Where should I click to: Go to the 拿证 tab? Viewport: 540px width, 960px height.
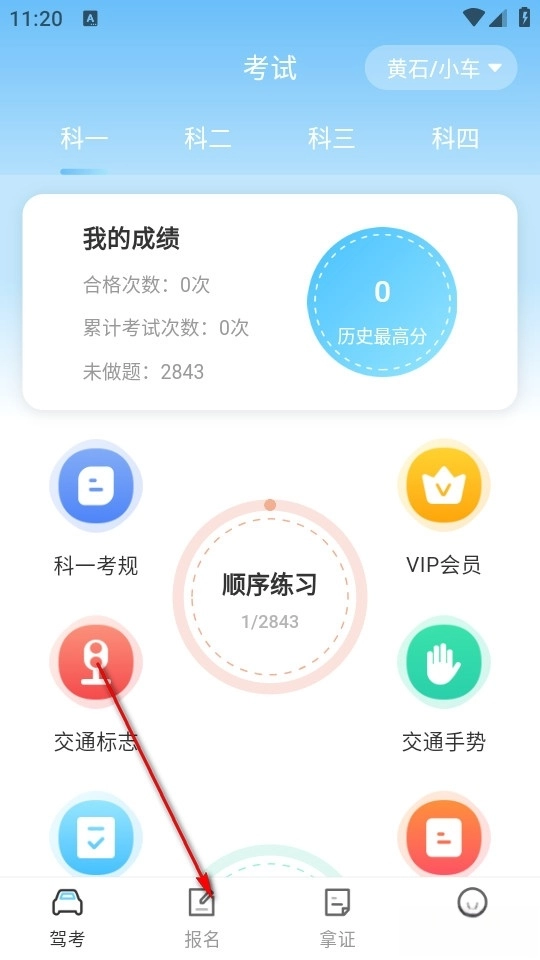(337, 918)
